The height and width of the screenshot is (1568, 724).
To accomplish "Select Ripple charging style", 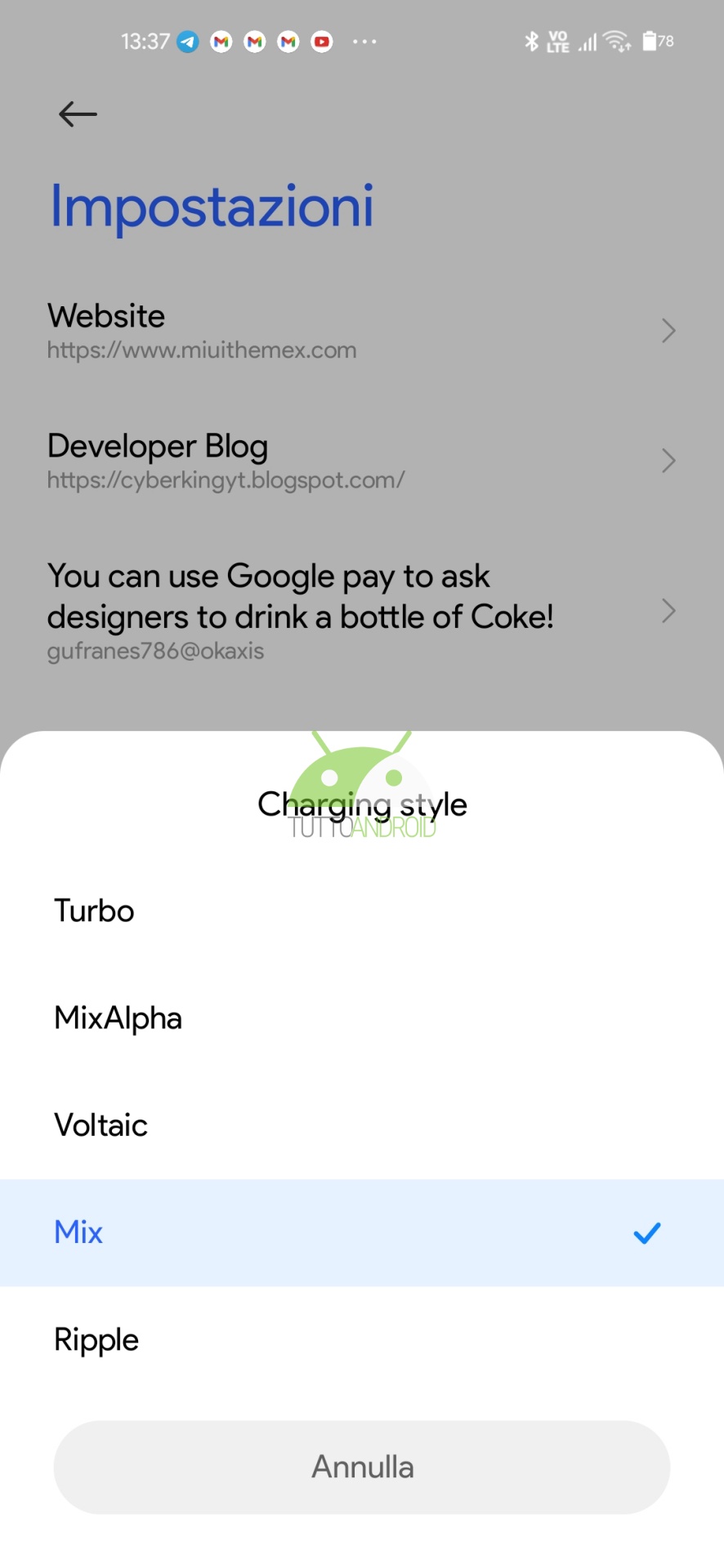I will (362, 1339).
